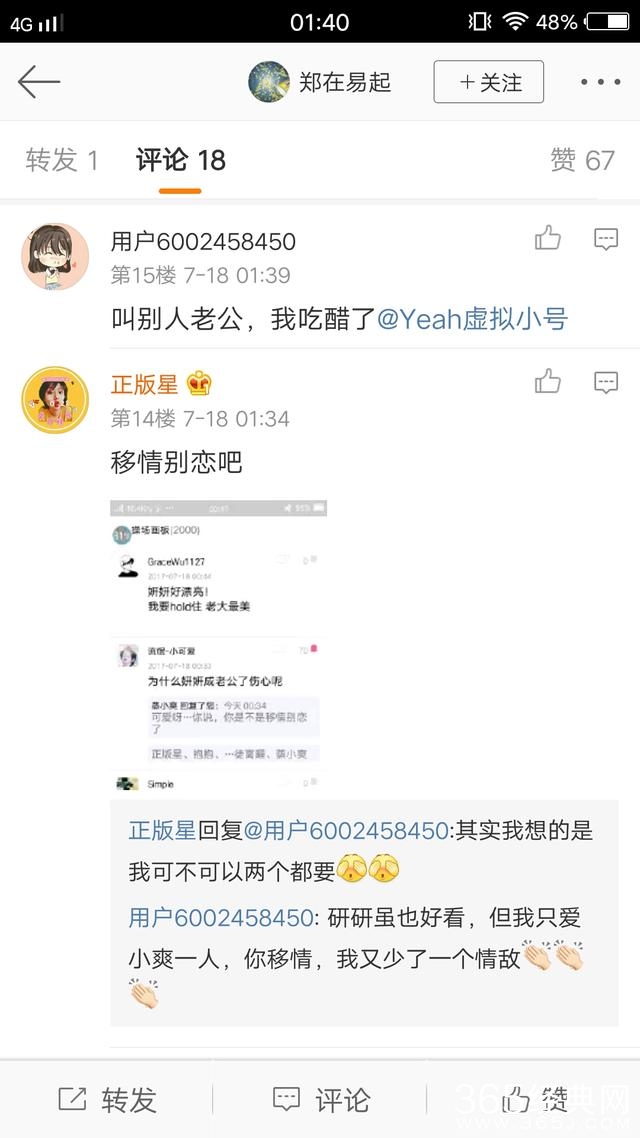640x1138 pixels.
Task: Open 正版星's username link in 第14楼
Action: click(x=145, y=383)
